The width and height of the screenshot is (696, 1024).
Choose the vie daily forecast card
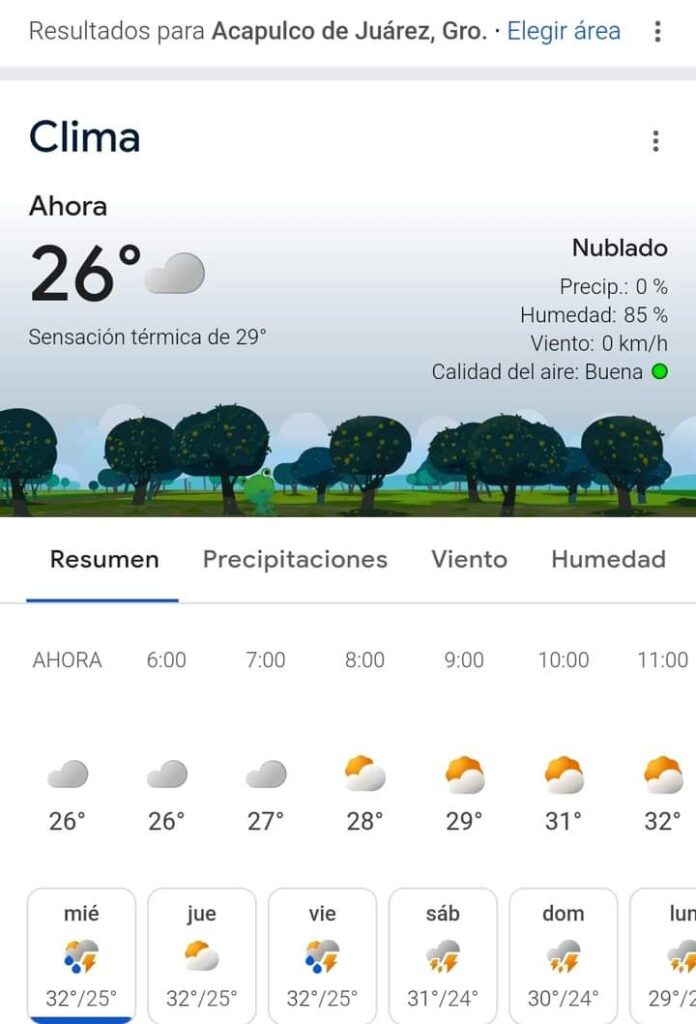[x=322, y=955]
